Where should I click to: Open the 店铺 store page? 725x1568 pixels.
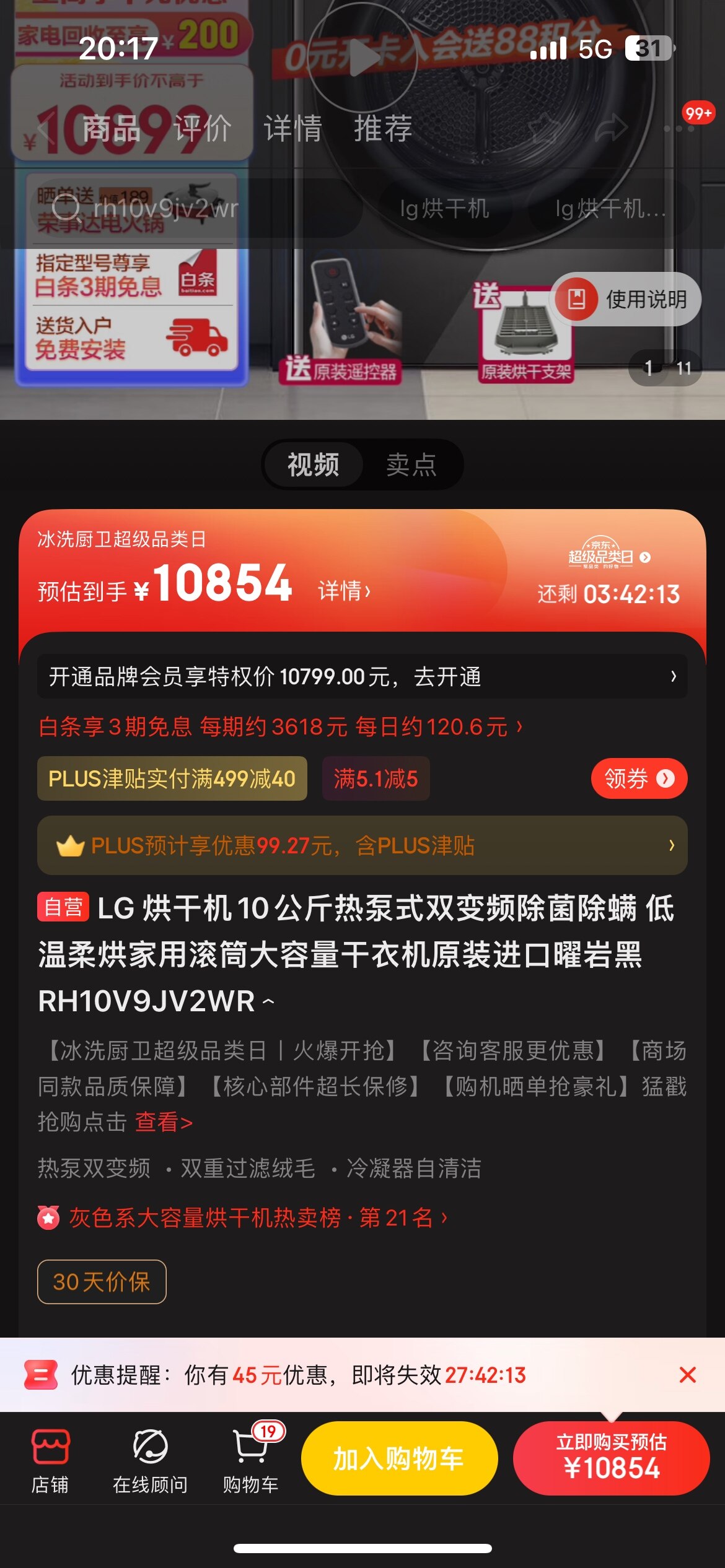pyautogui.click(x=50, y=1460)
